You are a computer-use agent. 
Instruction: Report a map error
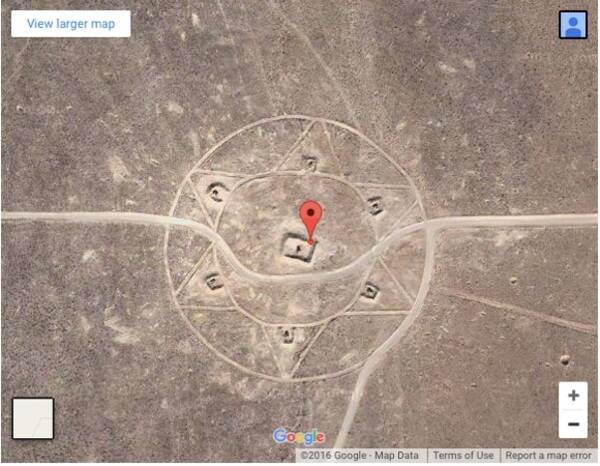tap(549, 456)
